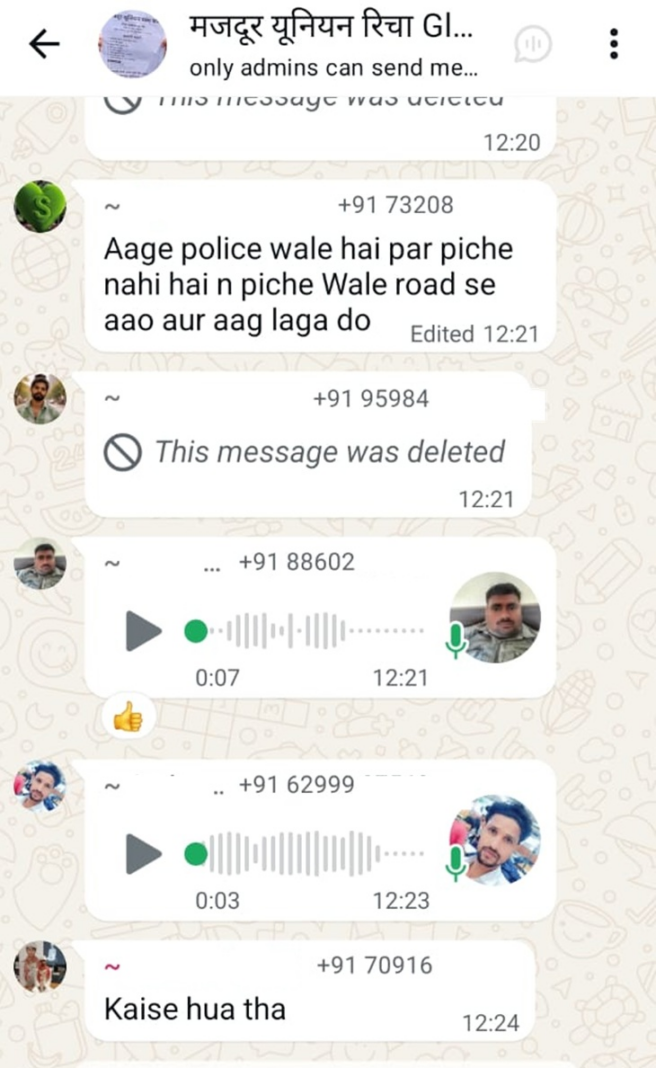Open profile picture of +91 73208 sender

pos(40,207)
